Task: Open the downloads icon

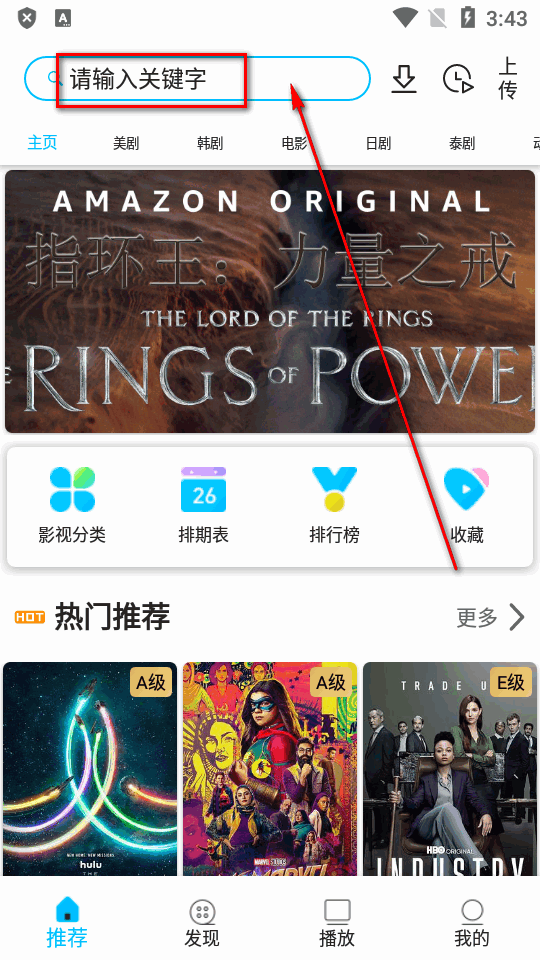Action: pos(403,78)
